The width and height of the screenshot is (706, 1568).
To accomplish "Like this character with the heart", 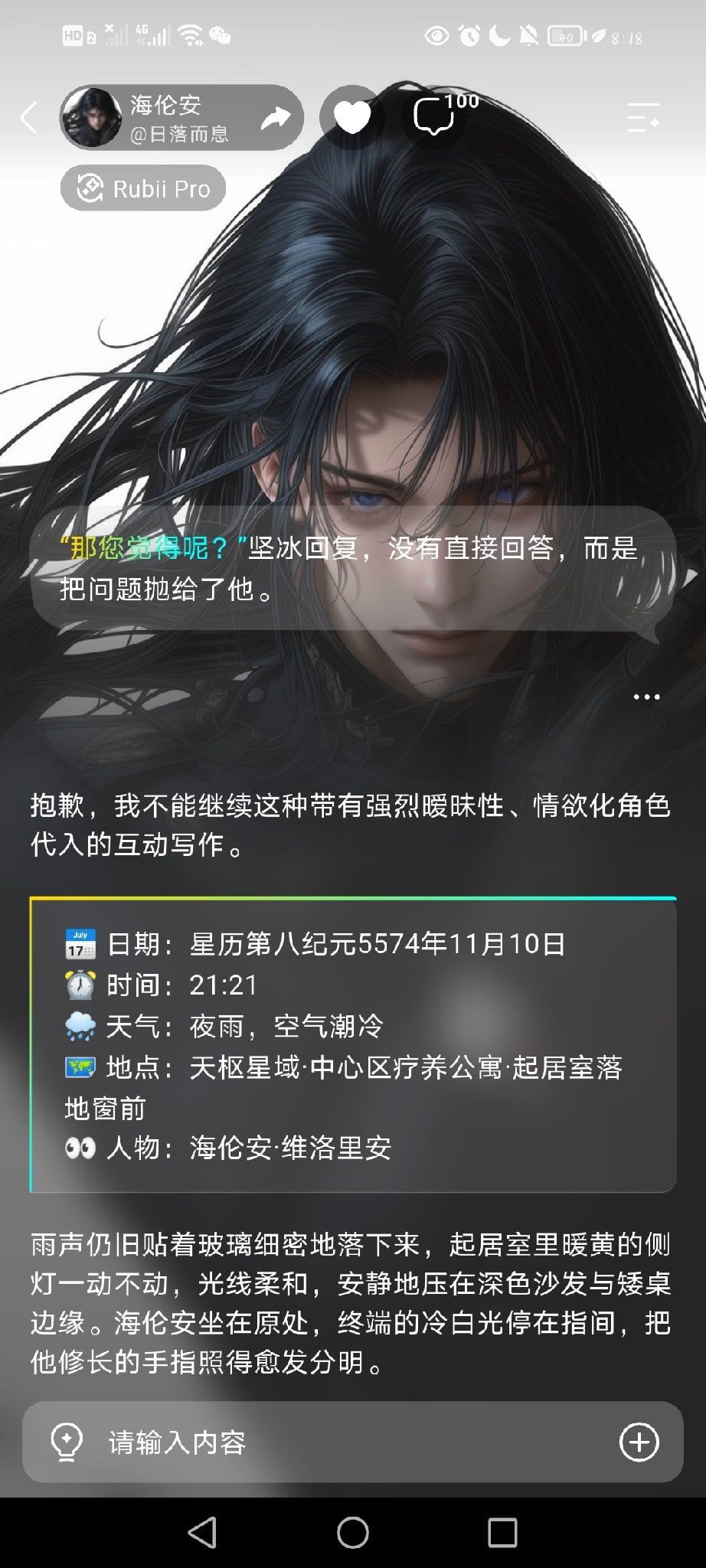I will 352,117.
